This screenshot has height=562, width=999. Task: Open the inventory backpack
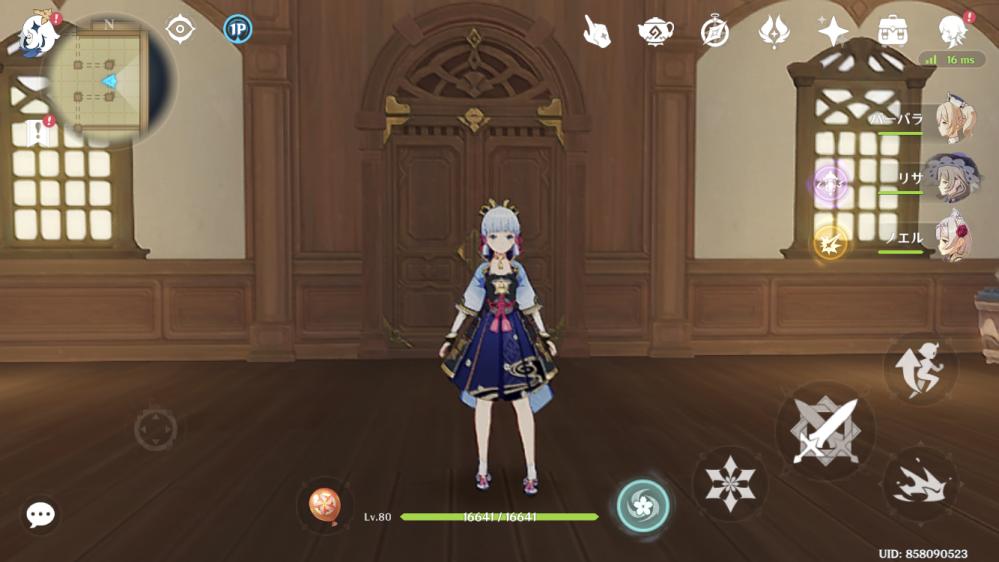point(892,31)
